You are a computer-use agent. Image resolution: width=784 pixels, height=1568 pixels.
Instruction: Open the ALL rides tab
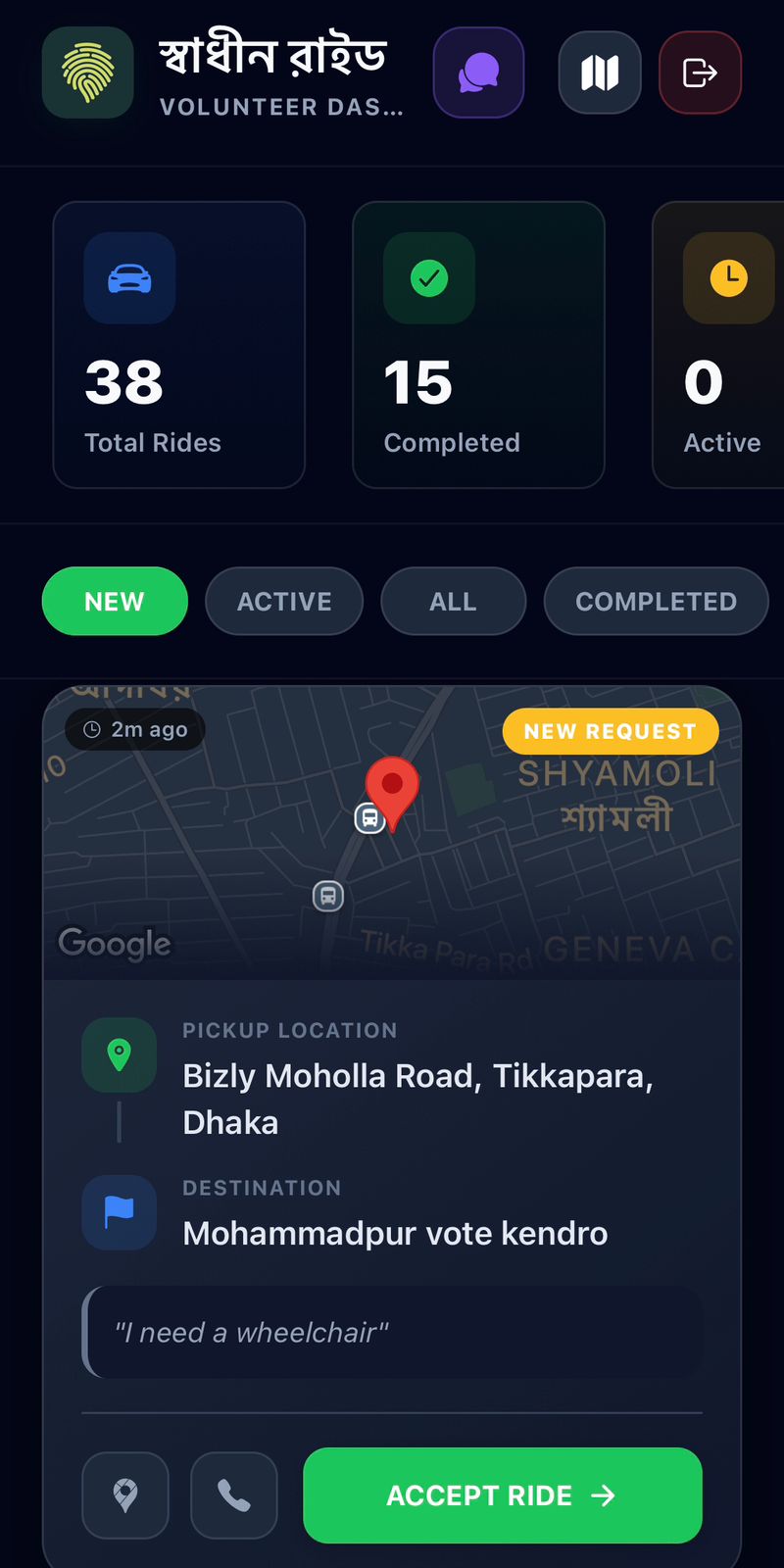coord(453,601)
